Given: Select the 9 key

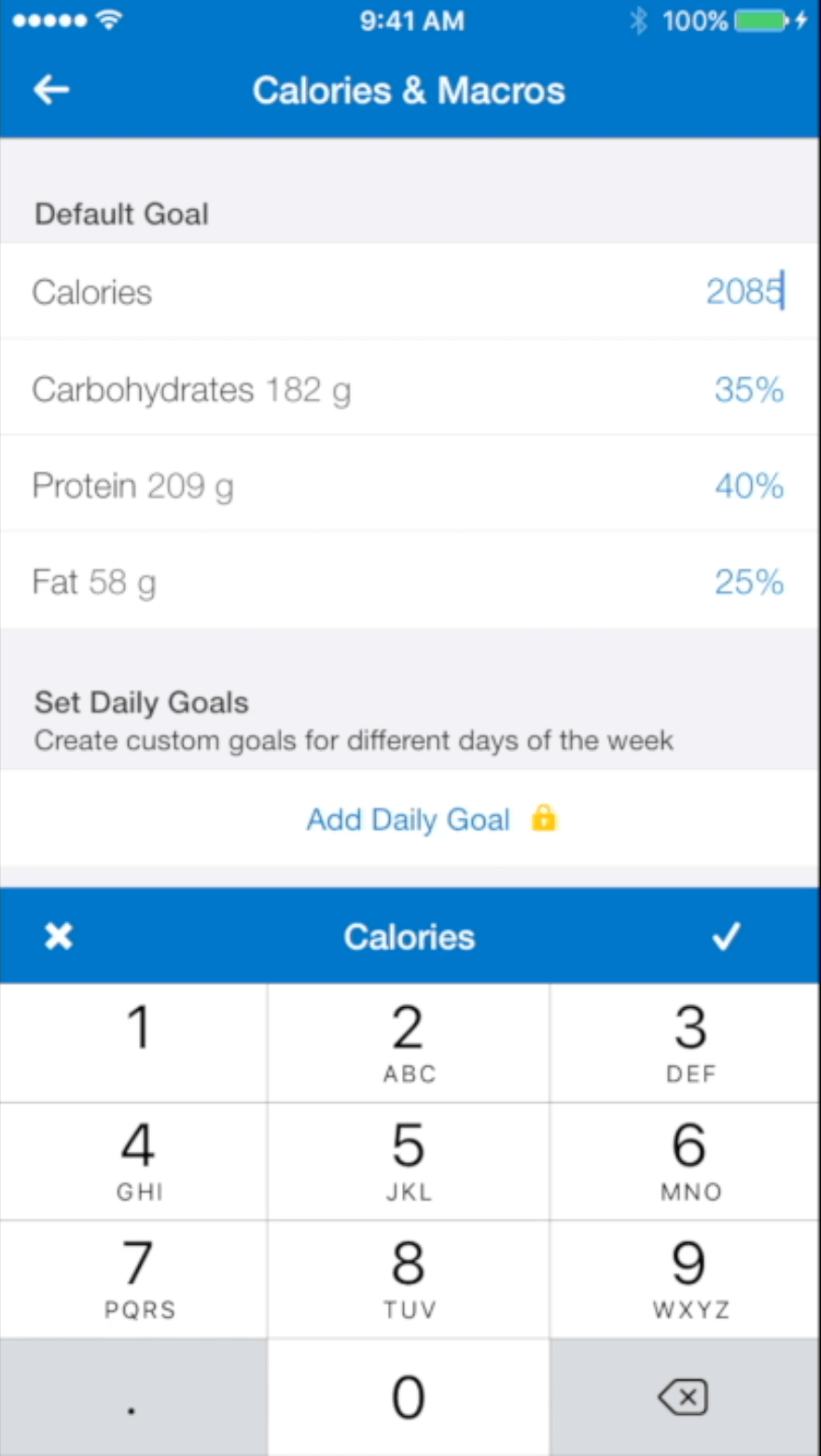Looking at the screenshot, I should pyautogui.click(x=686, y=1279).
